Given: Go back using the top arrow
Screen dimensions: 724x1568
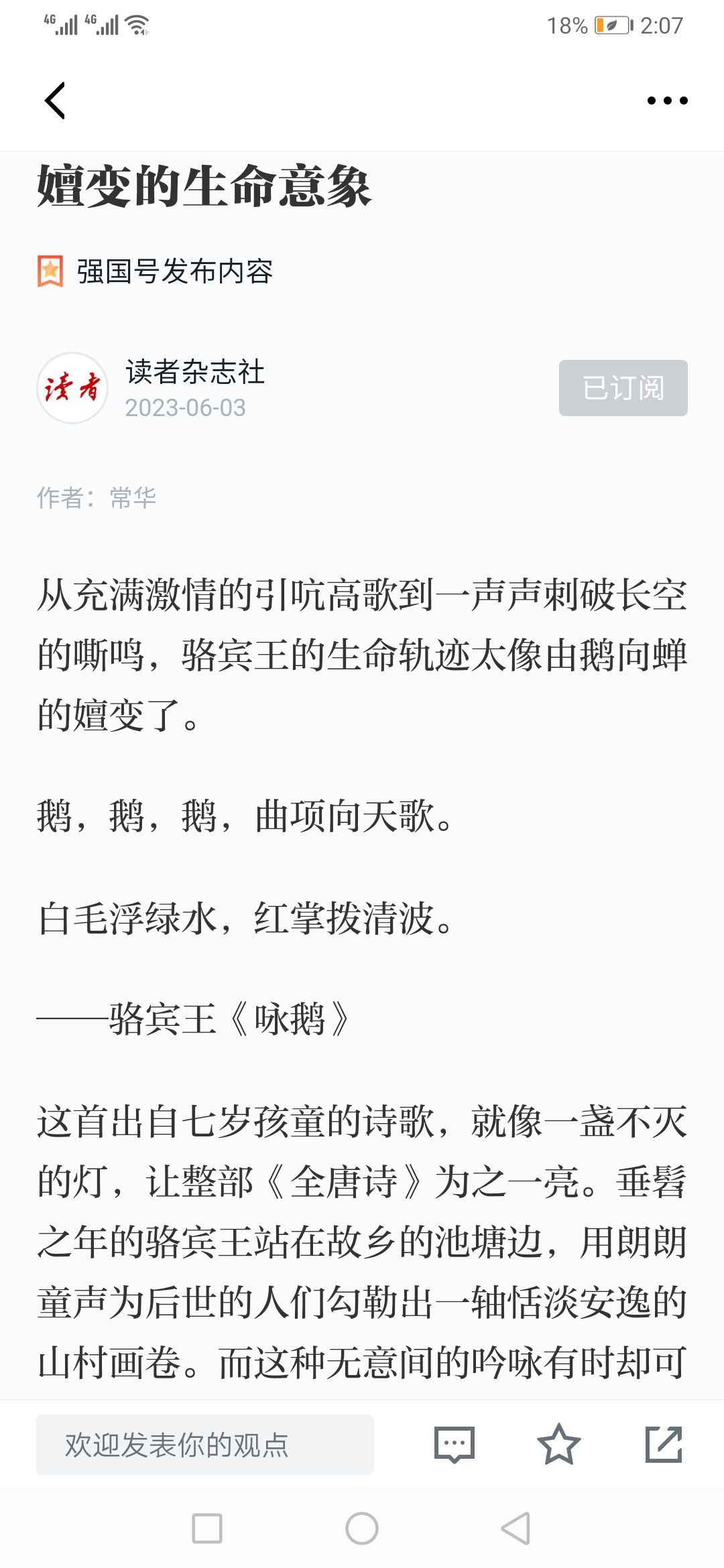Looking at the screenshot, I should (55, 101).
